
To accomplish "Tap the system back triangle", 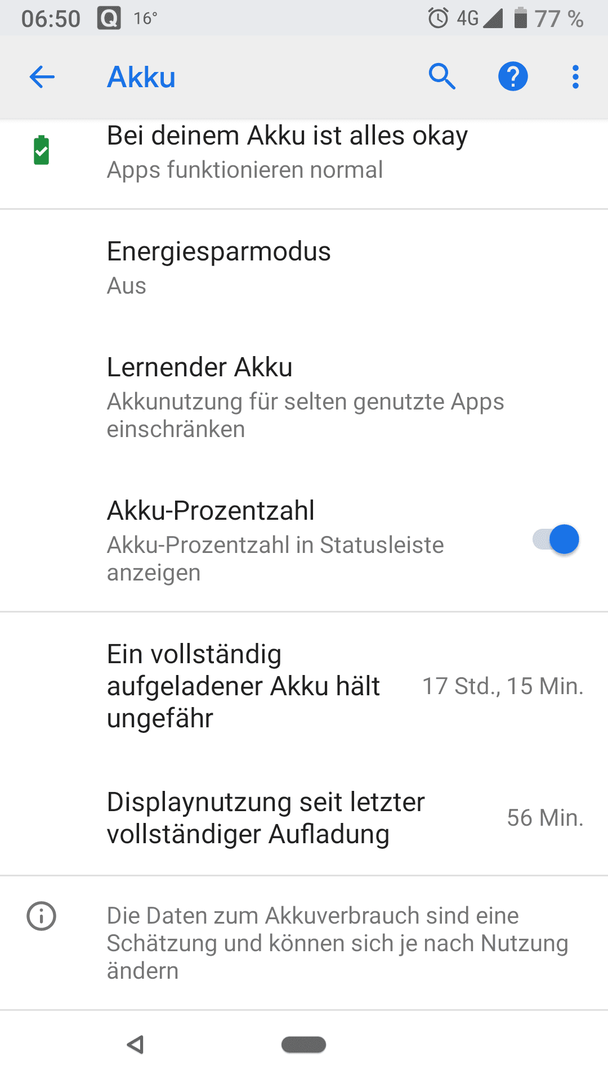I will pos(135,1045).
